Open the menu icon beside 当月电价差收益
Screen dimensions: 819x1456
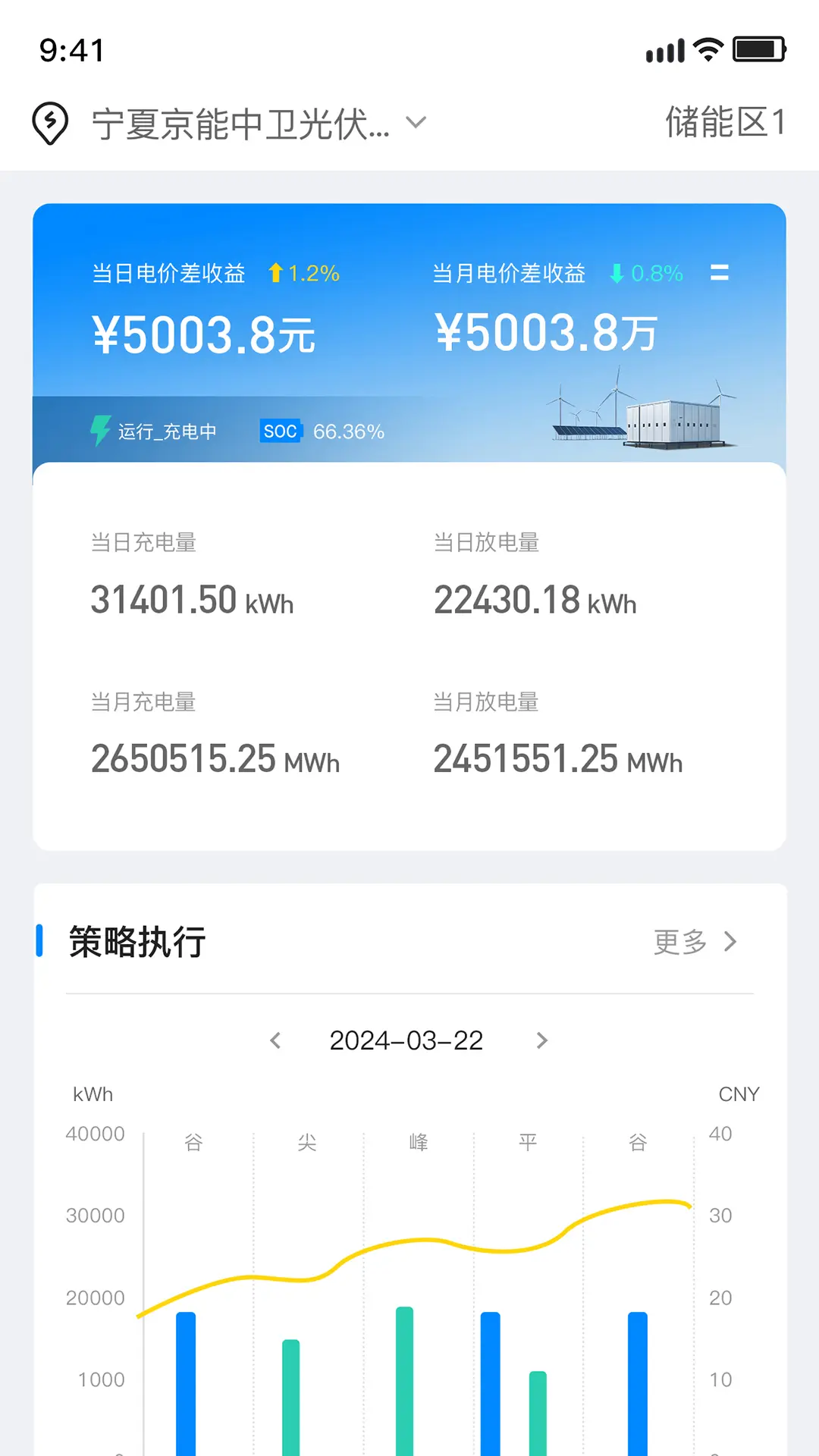pos(720,273)
